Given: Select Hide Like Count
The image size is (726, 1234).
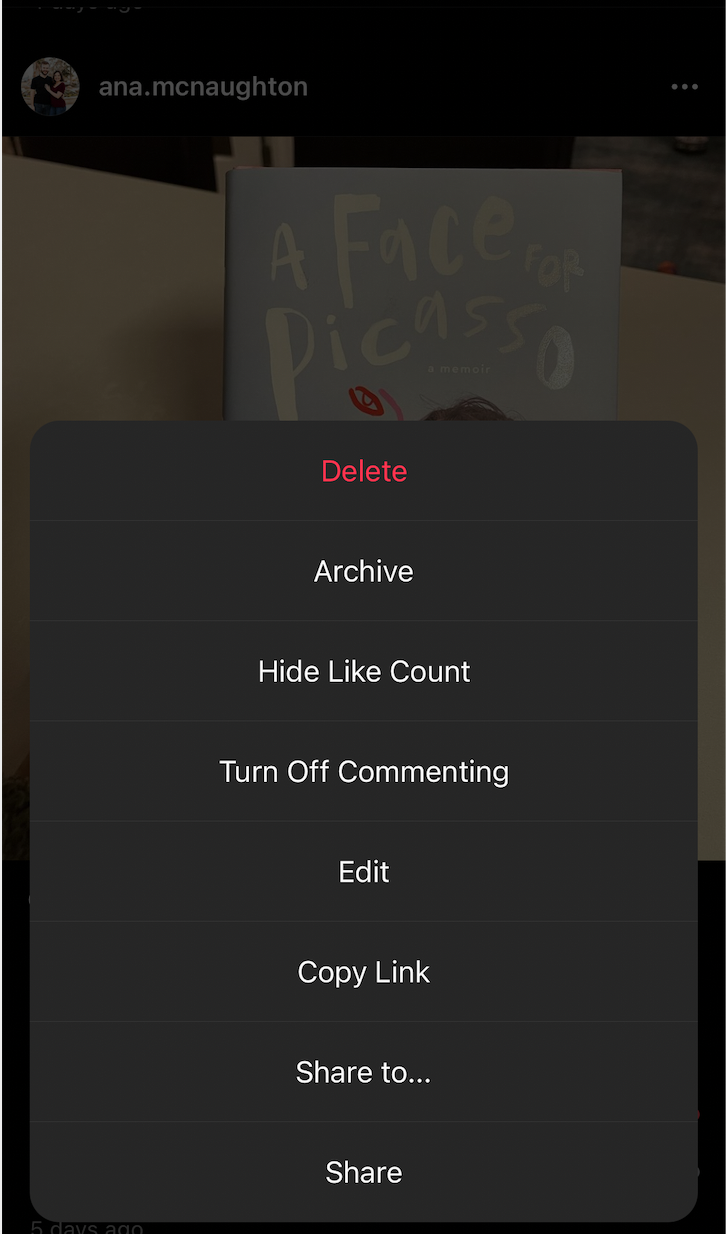Looking at the screenshot, I should click(363, 671).
